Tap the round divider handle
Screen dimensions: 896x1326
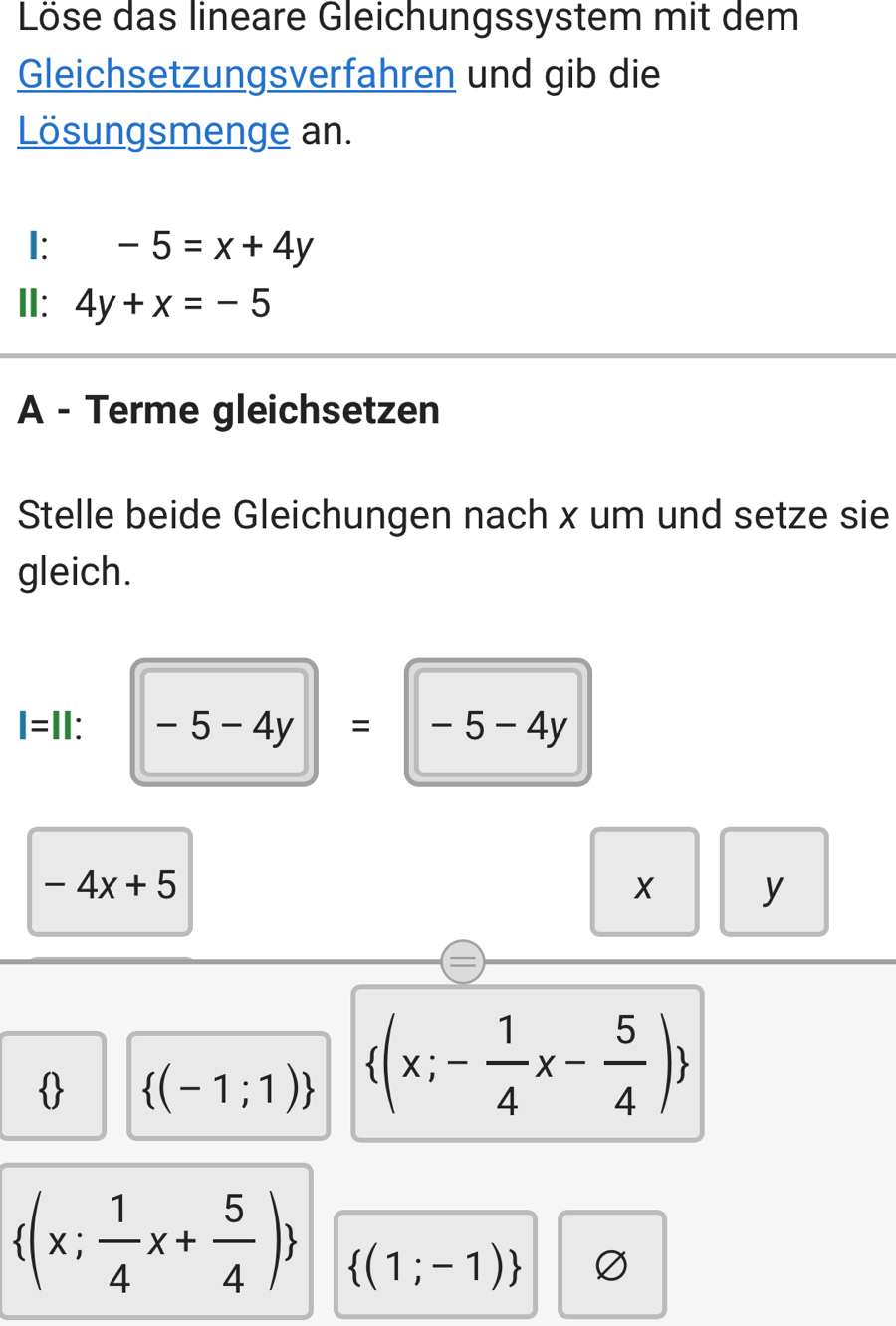462,962
